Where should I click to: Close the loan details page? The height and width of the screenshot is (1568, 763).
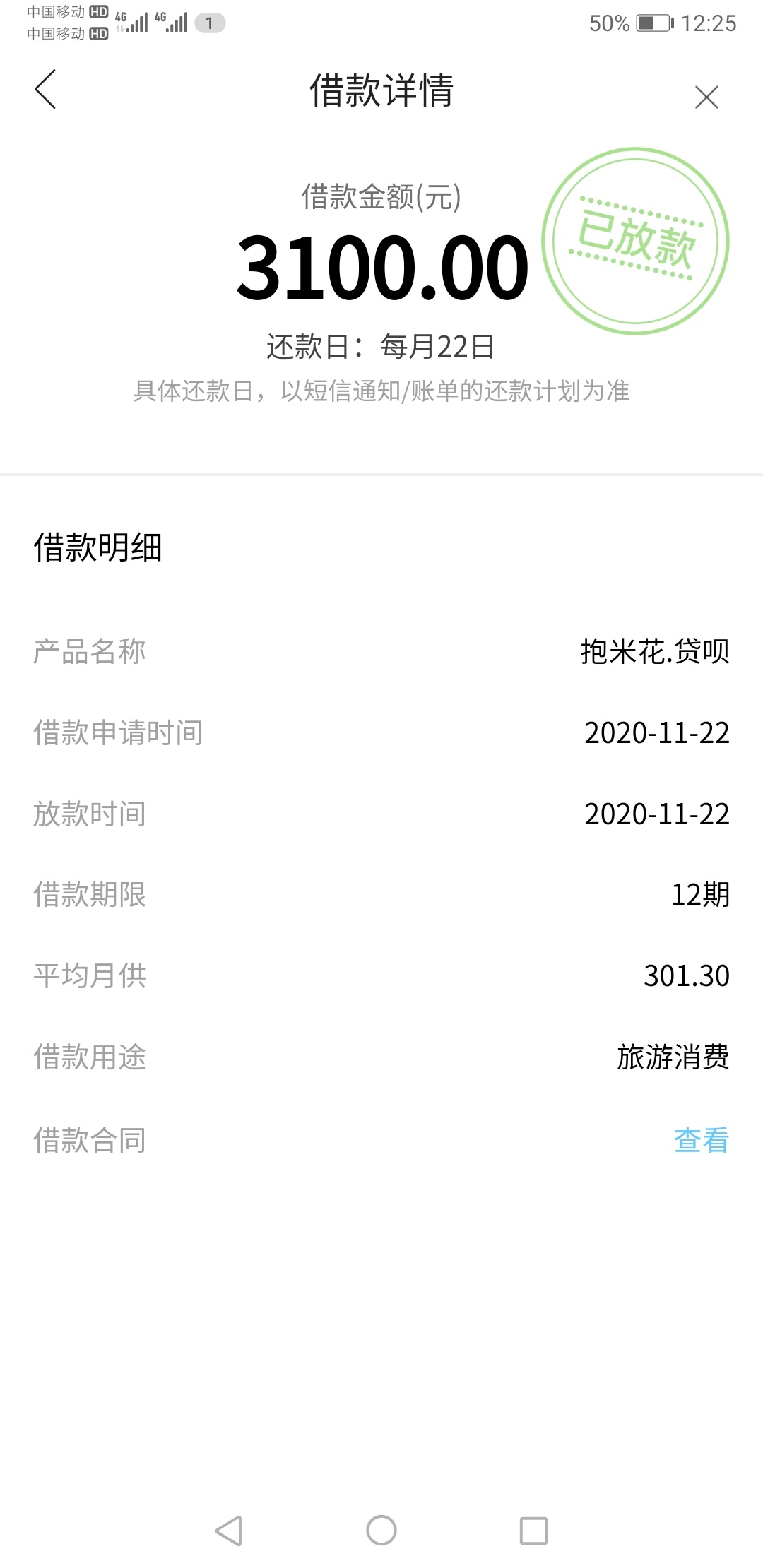[706, 97]
